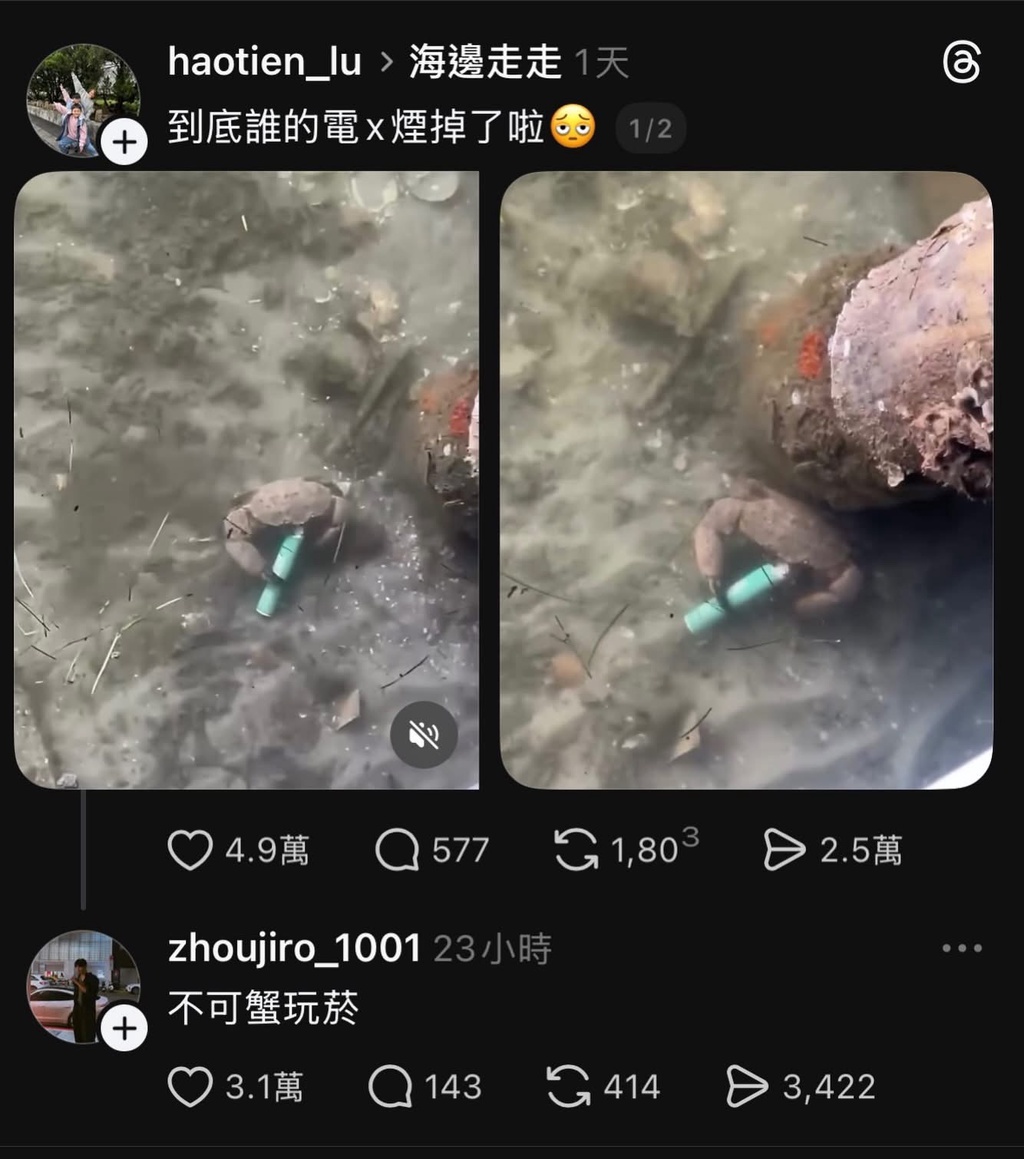The height and width of the screenshot is (1159, 1024).
Task: Repost zhoujiro_1001's reply
Action: [568, 1087]
